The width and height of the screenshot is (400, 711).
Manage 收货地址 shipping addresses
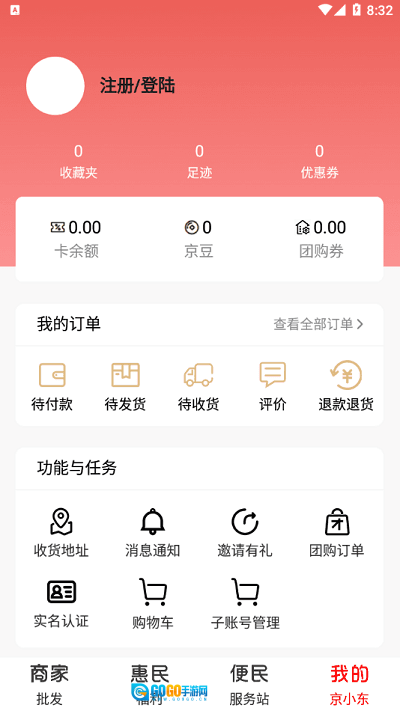tap(61, 533)
